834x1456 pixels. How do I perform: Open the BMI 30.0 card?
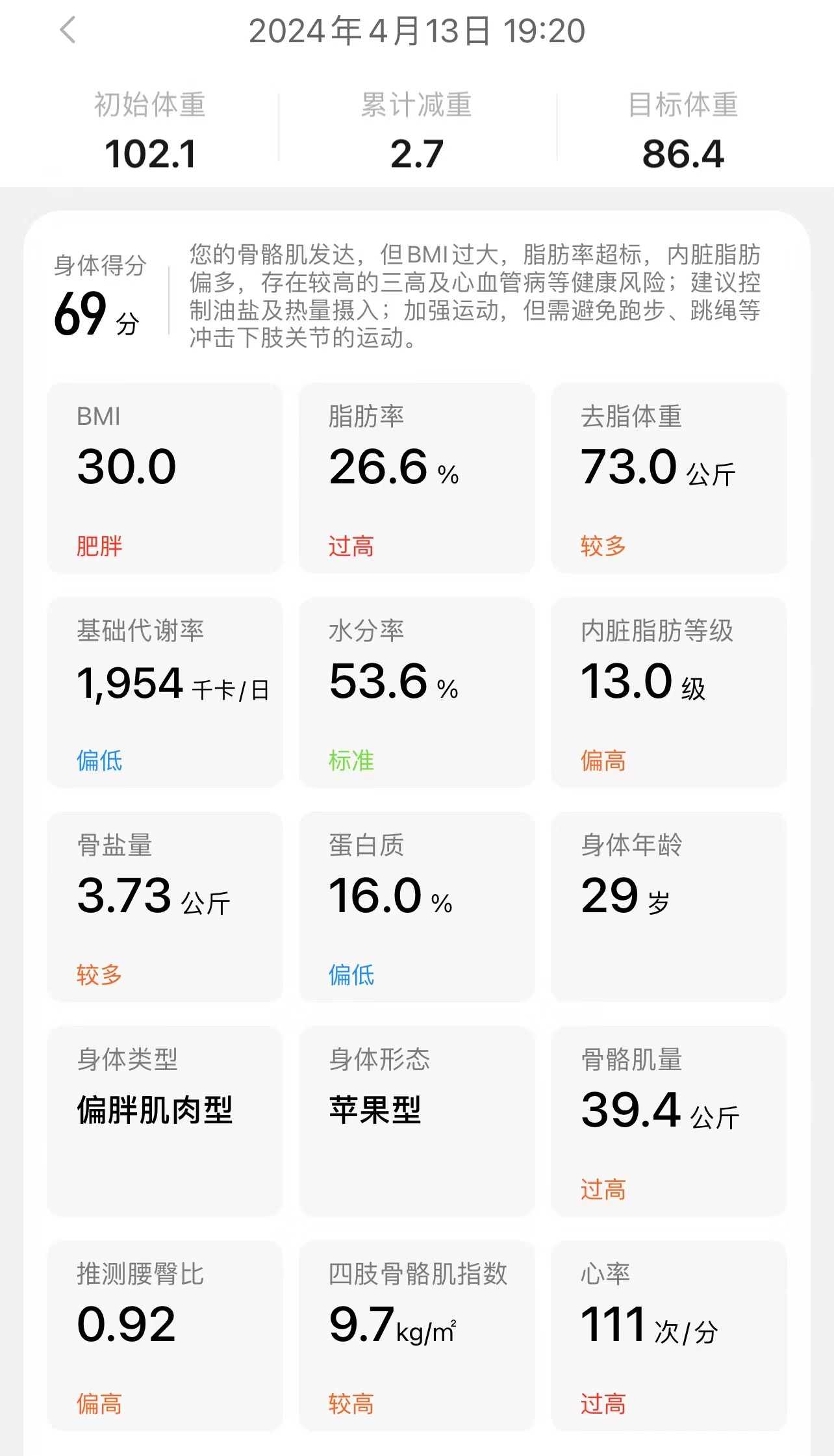pos(165,478)
